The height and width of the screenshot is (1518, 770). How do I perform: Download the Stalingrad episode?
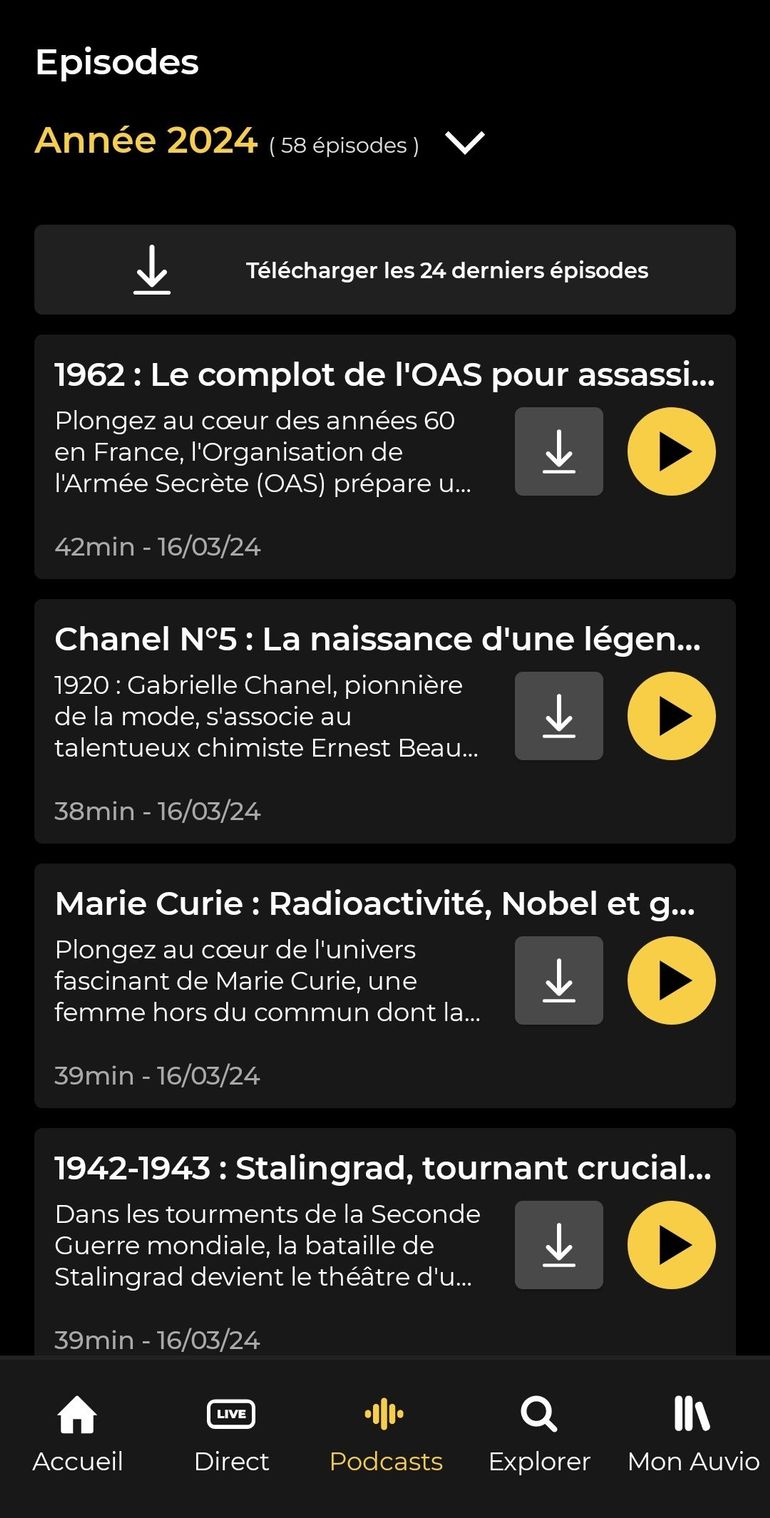[x=558, y=1245]
